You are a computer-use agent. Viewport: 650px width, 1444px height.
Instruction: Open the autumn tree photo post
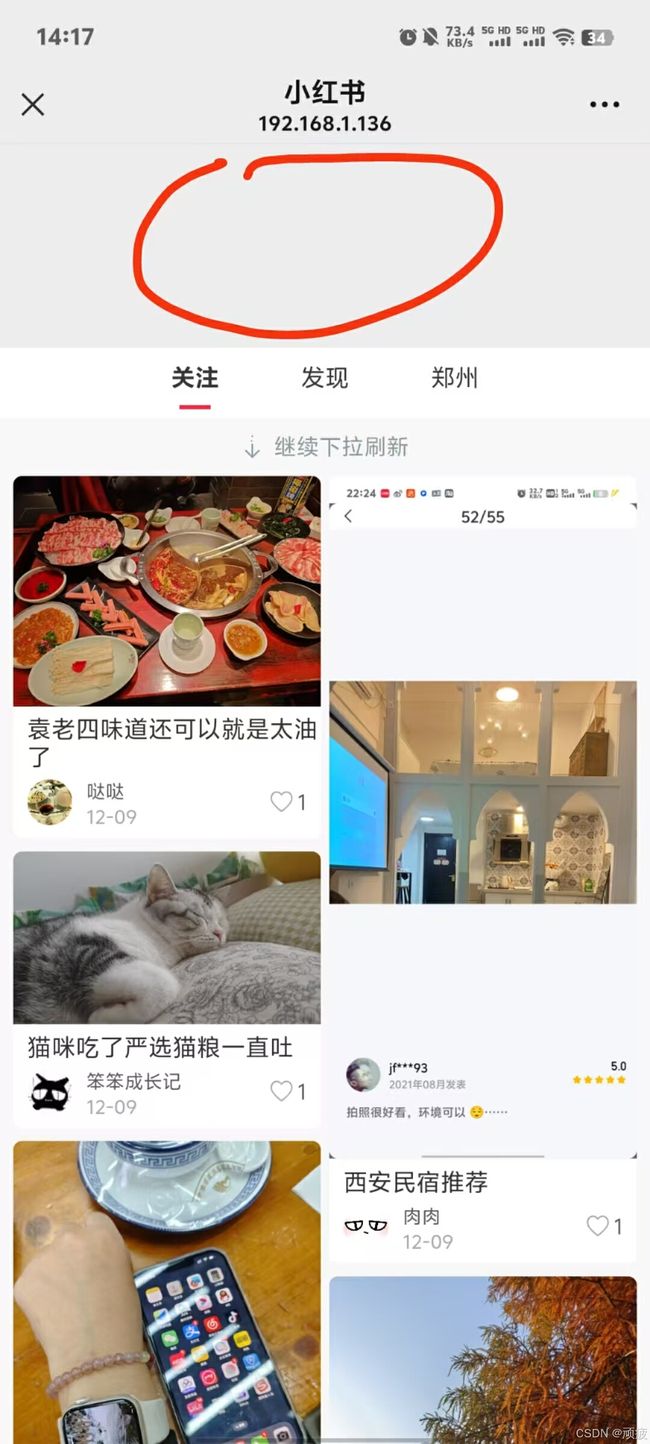483,1360
